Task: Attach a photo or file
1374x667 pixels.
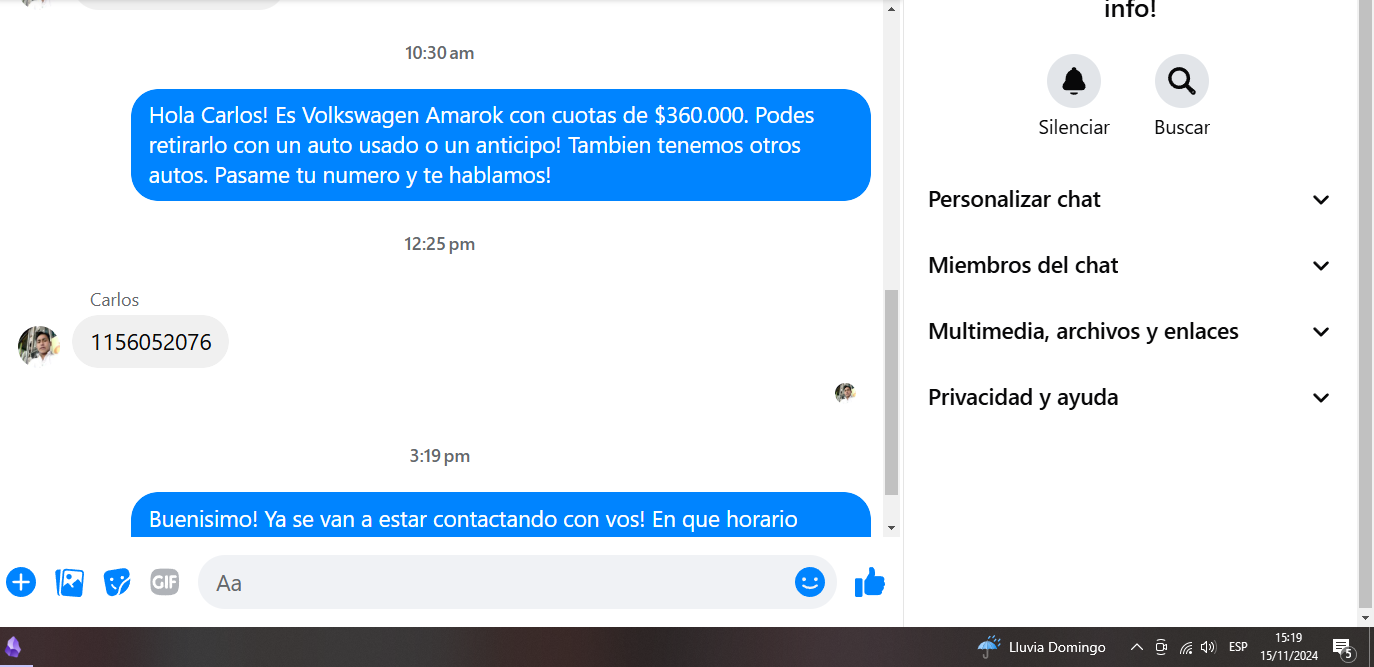Action: point(69,582)
